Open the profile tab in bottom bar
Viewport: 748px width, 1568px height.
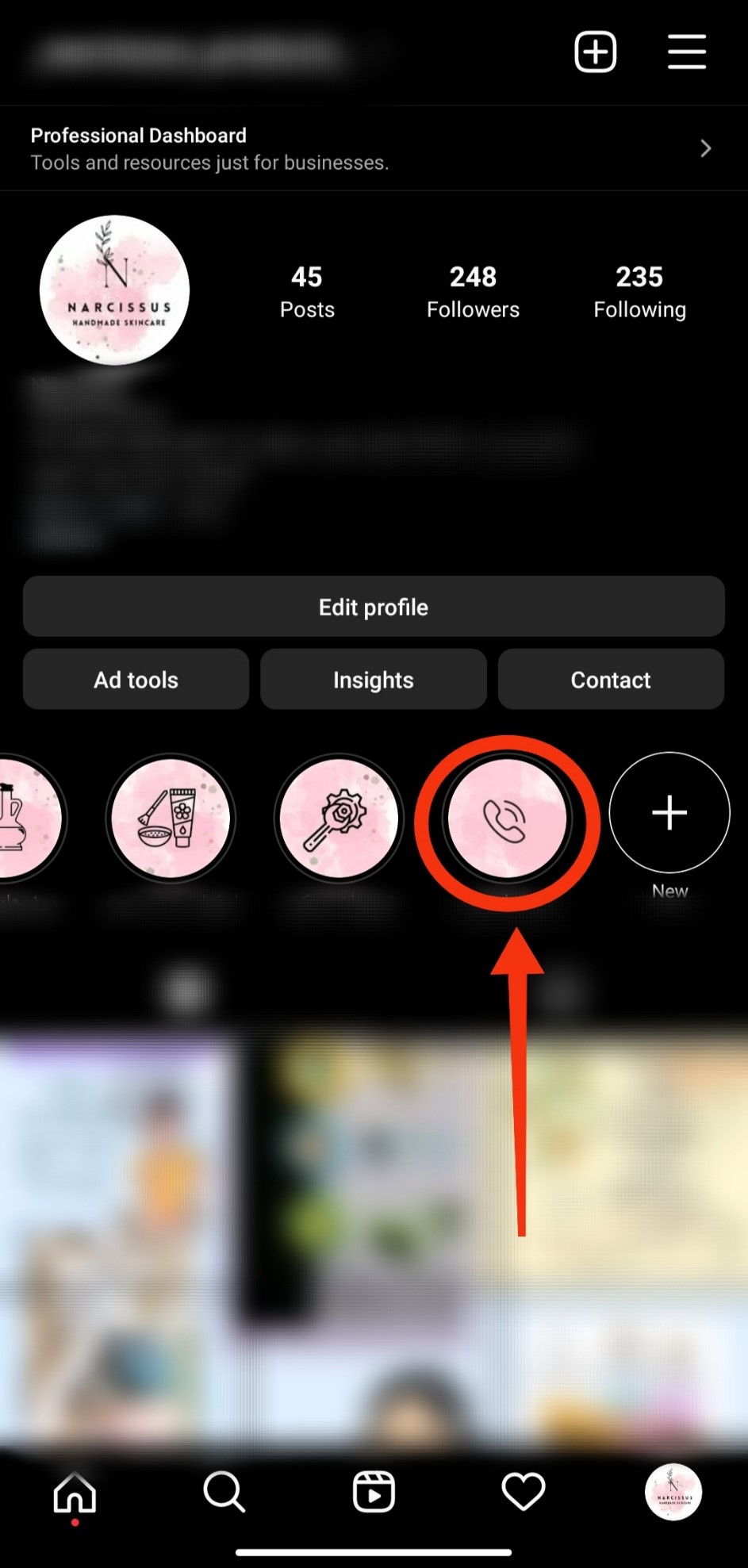673,1493
